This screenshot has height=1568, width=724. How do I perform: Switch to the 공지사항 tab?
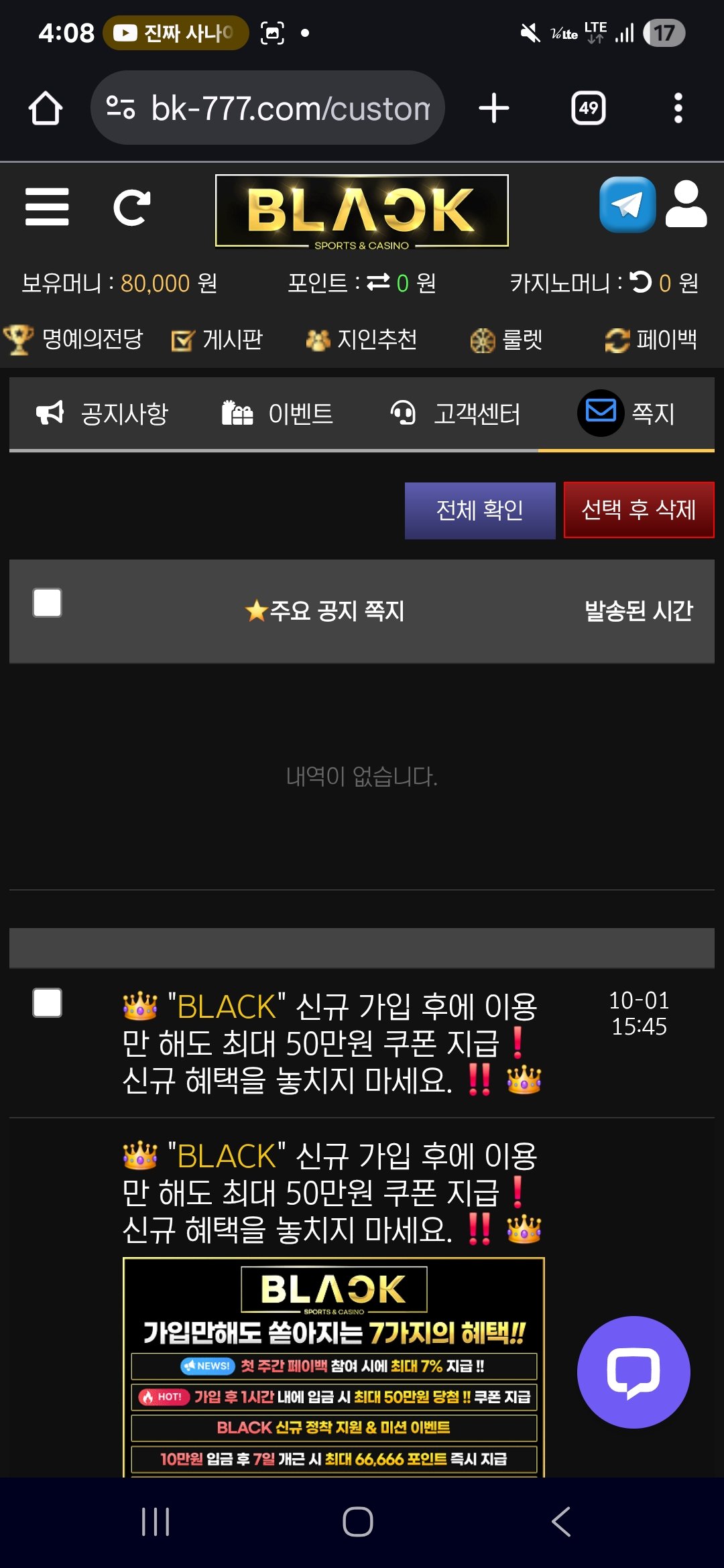point(102,413)
